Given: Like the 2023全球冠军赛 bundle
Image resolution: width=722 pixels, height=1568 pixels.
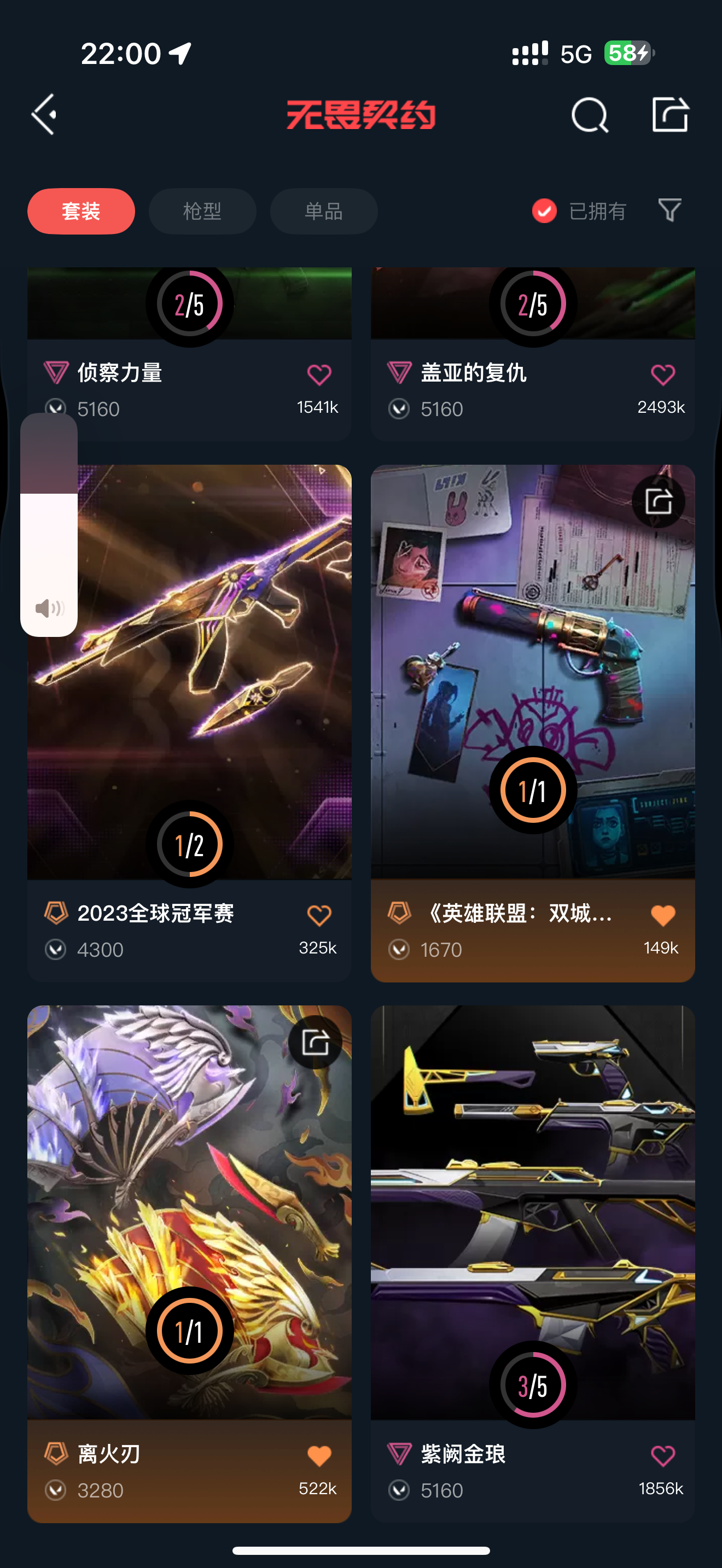Looking at the screenshot, I should coord(319,915).
